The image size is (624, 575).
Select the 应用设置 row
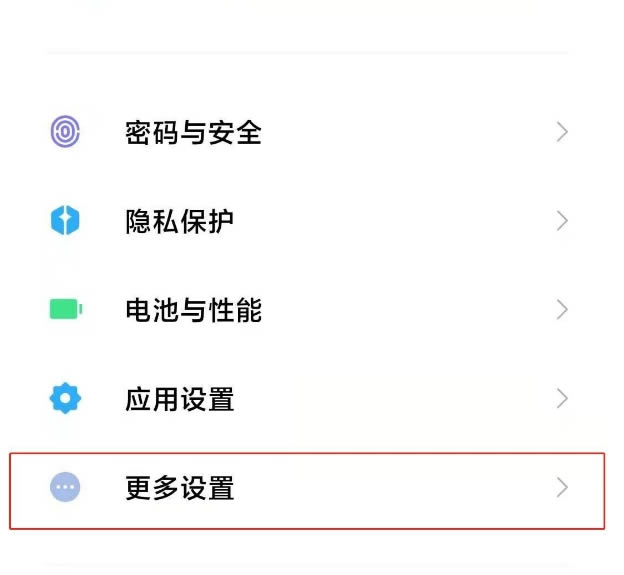pyautogui.click(x=180, y=399)
